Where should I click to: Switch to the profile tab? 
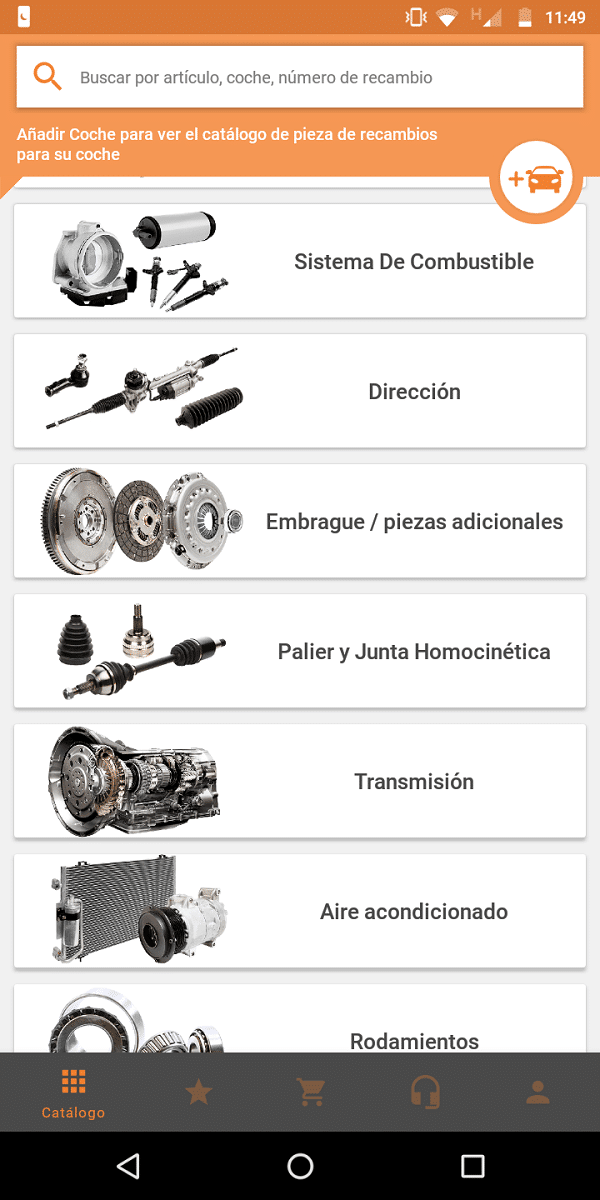pos(538,1092)
